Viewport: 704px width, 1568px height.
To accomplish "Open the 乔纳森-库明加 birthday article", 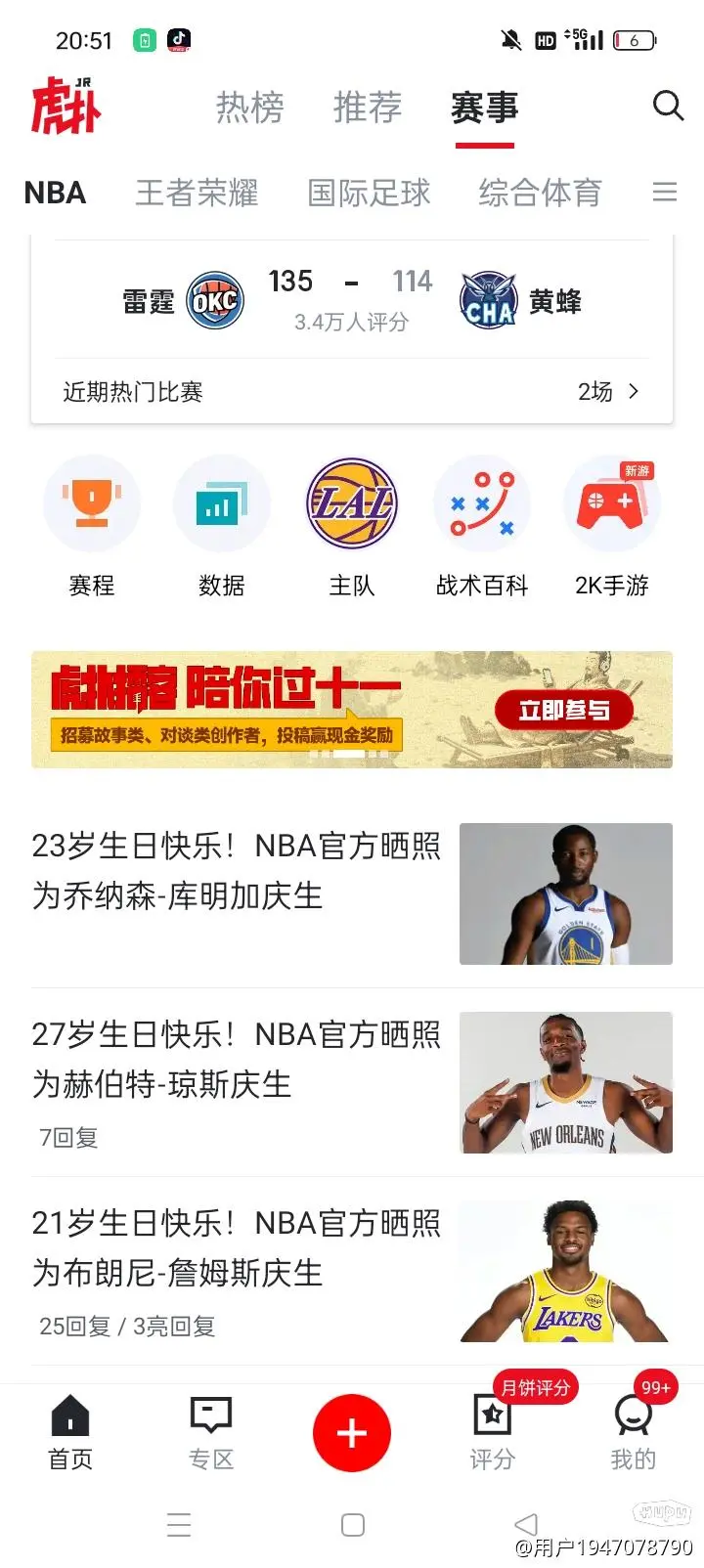I will point(237,870).
